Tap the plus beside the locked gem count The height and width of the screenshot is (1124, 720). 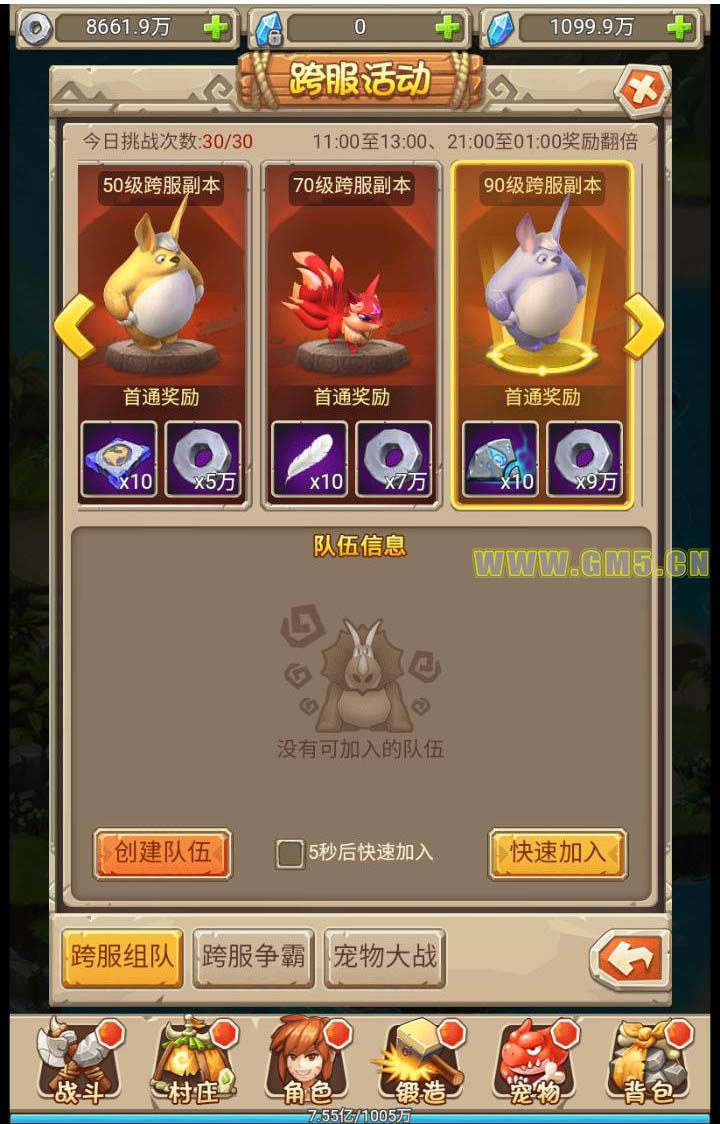coord(449,27)
